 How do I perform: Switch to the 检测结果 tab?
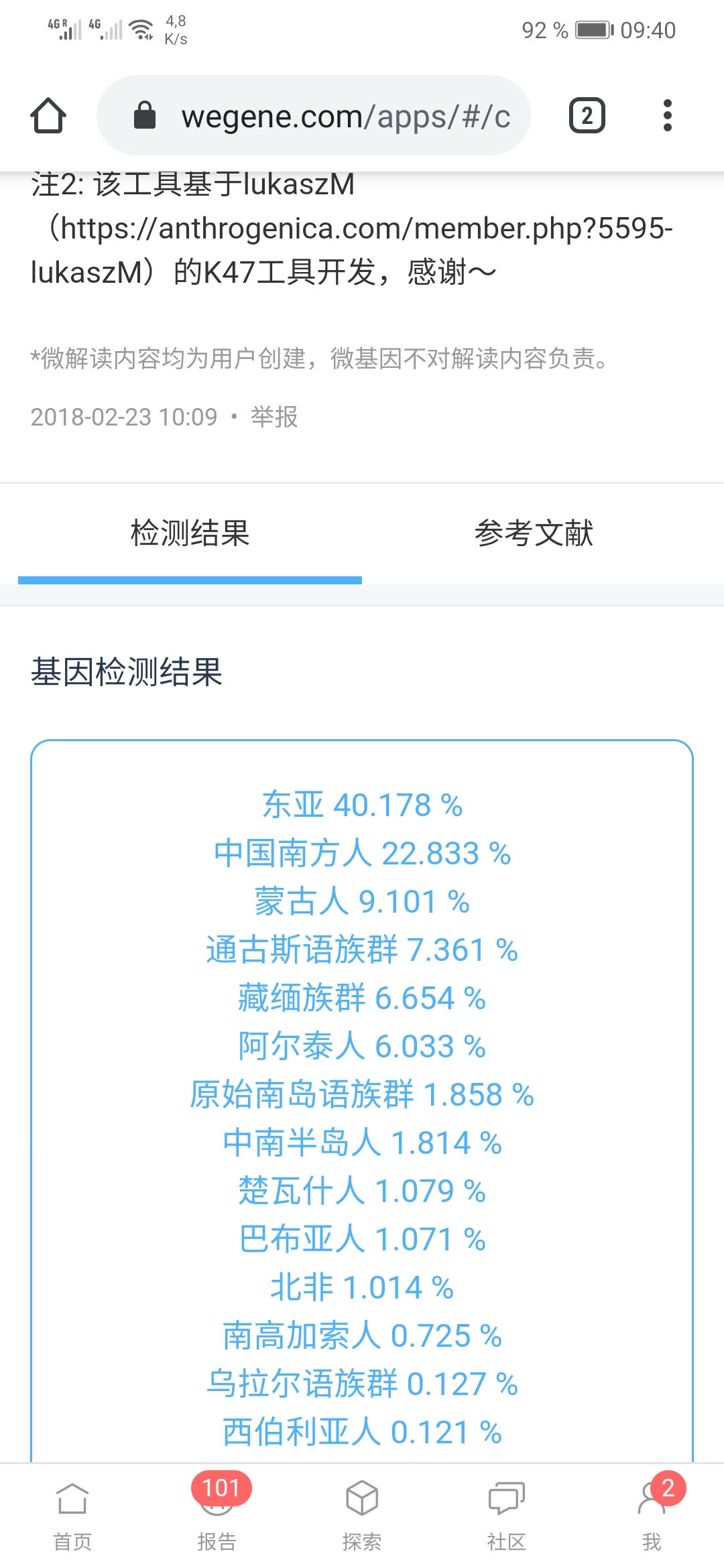coord(190,533)
